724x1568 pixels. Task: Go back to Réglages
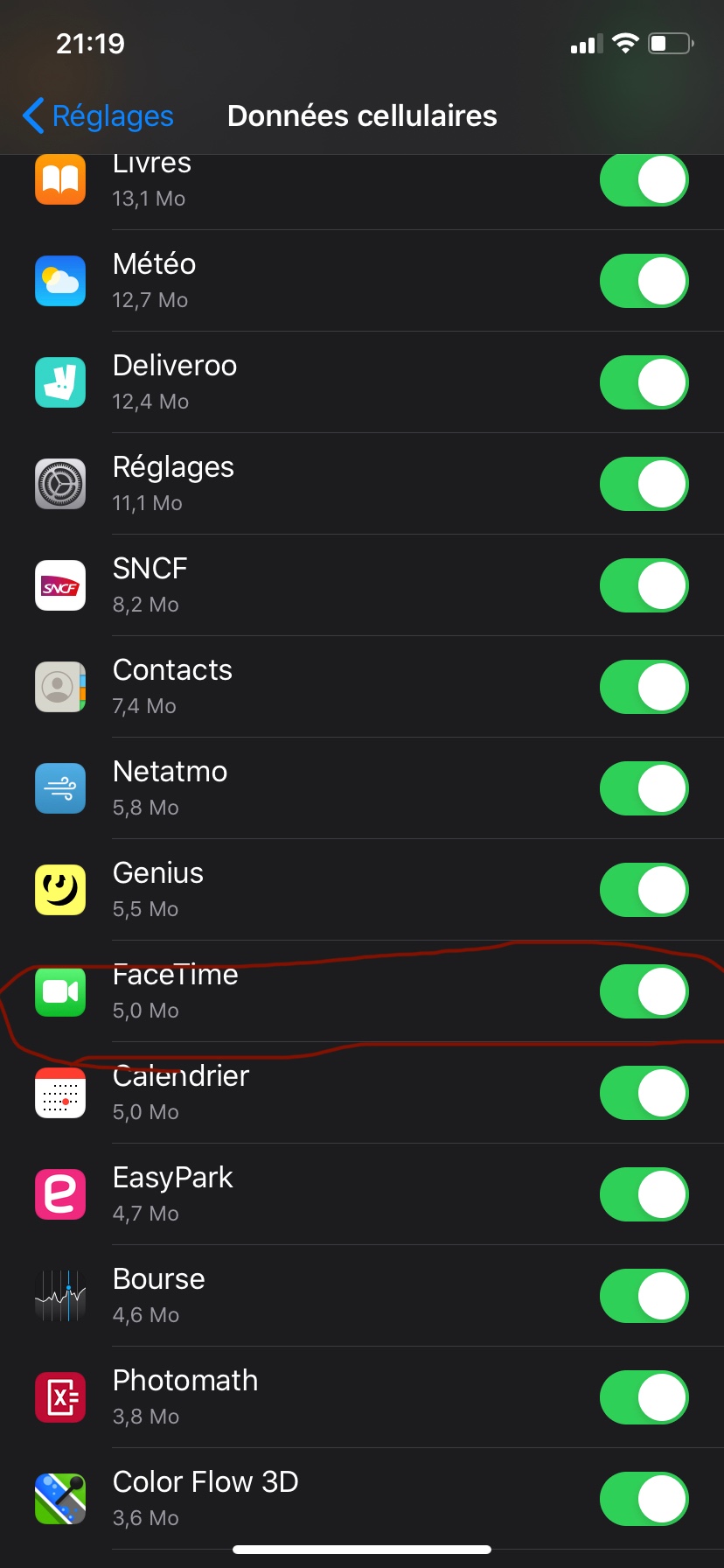click(x=98, y=115)
